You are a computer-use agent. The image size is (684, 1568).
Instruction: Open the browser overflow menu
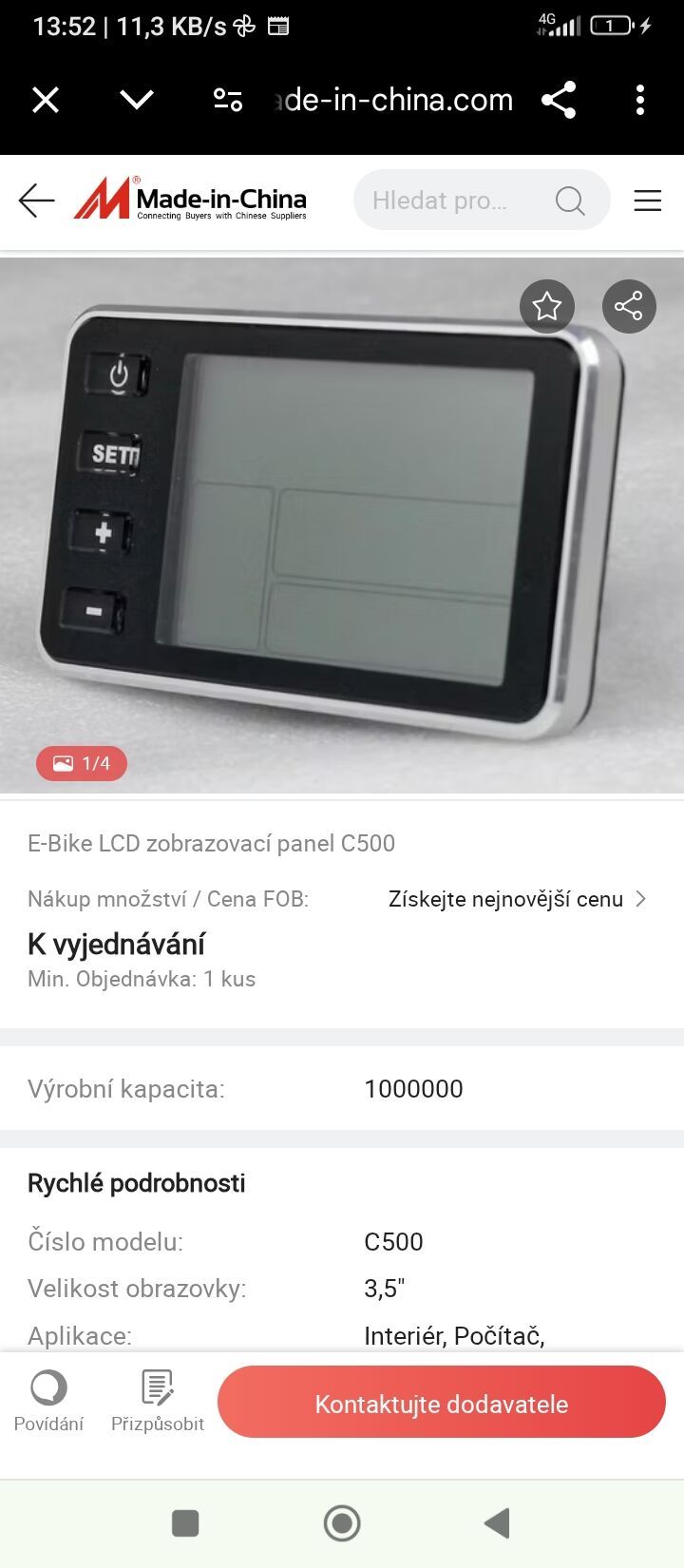pyautogui.click(x=639, y=100)
